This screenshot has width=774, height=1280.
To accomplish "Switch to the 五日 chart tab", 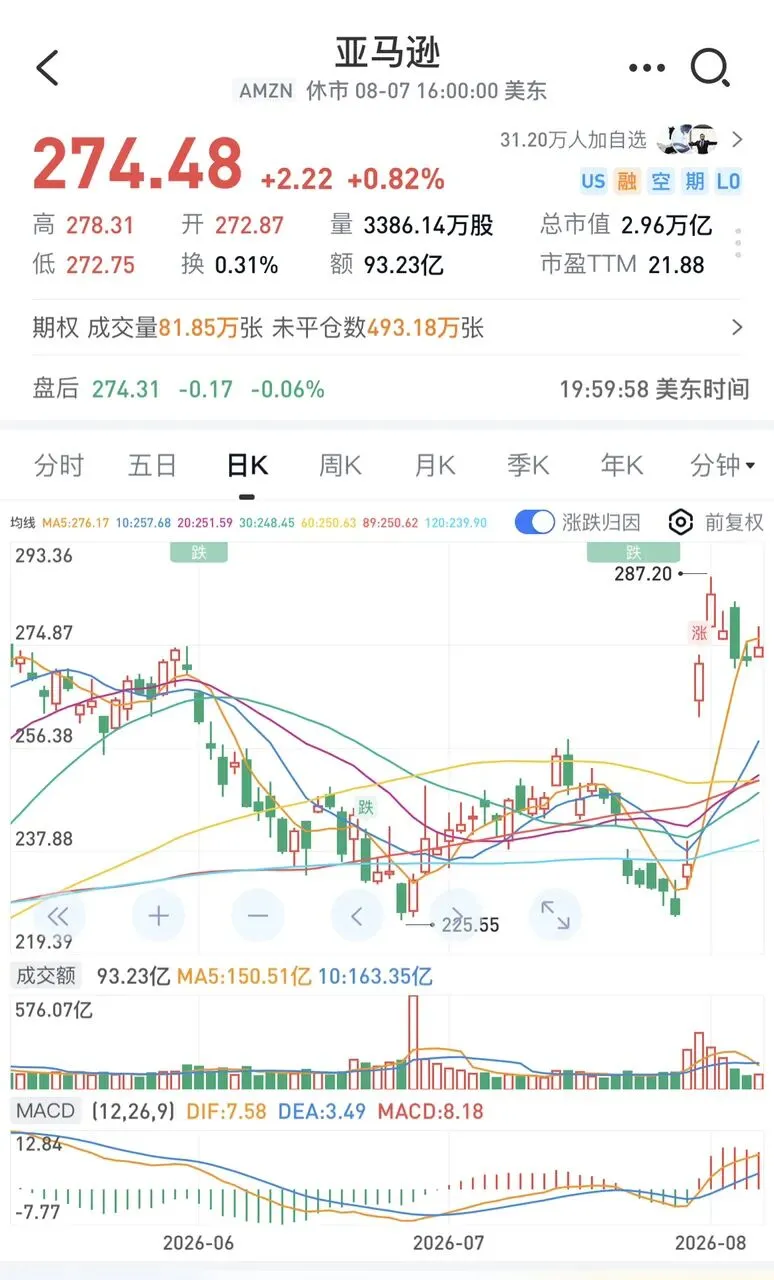I will (x=152, y=465).
